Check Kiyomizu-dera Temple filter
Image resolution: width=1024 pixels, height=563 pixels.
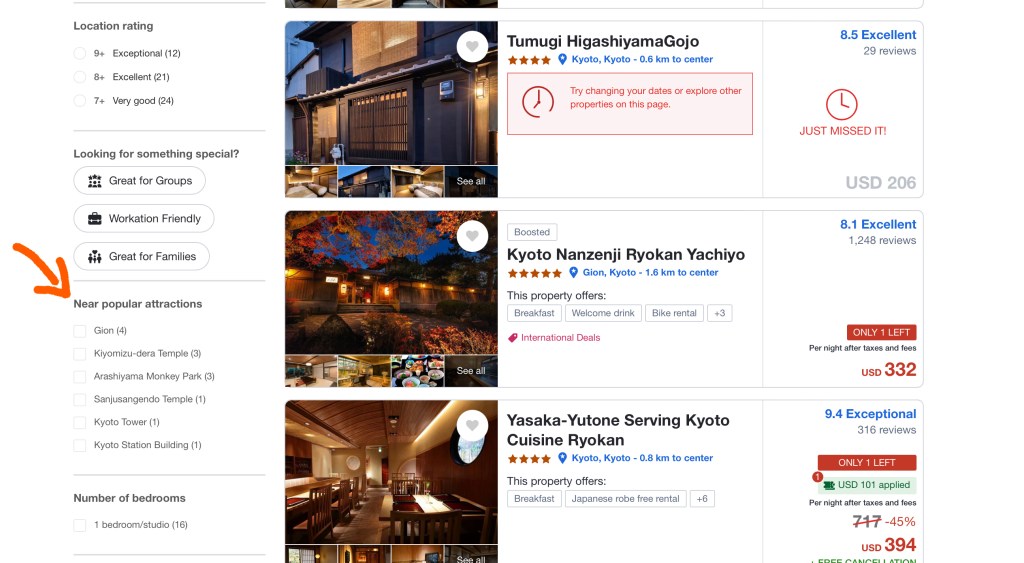(x=80, y=354)
